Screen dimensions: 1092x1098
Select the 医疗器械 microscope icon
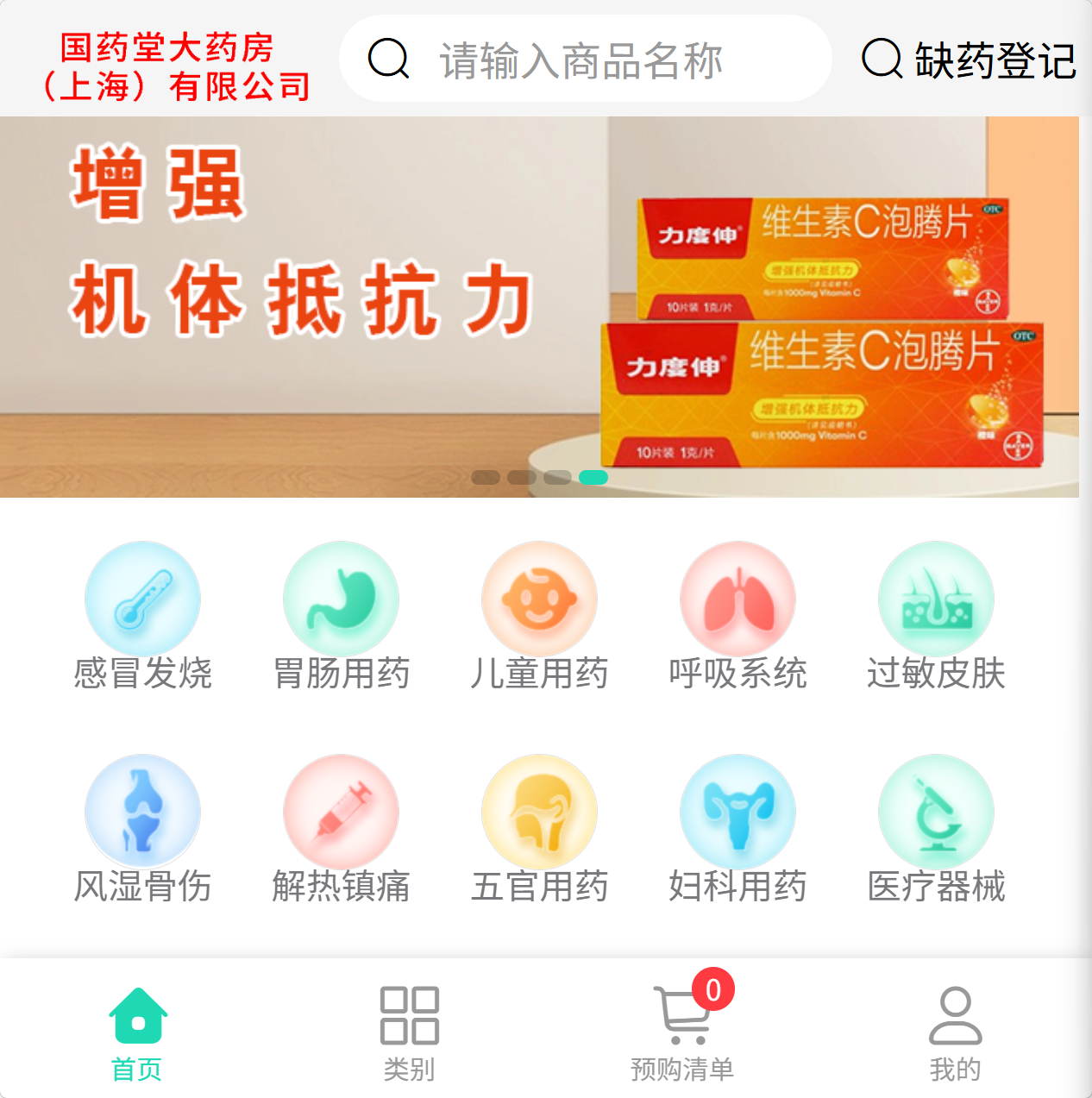click(x=936, y=811)
